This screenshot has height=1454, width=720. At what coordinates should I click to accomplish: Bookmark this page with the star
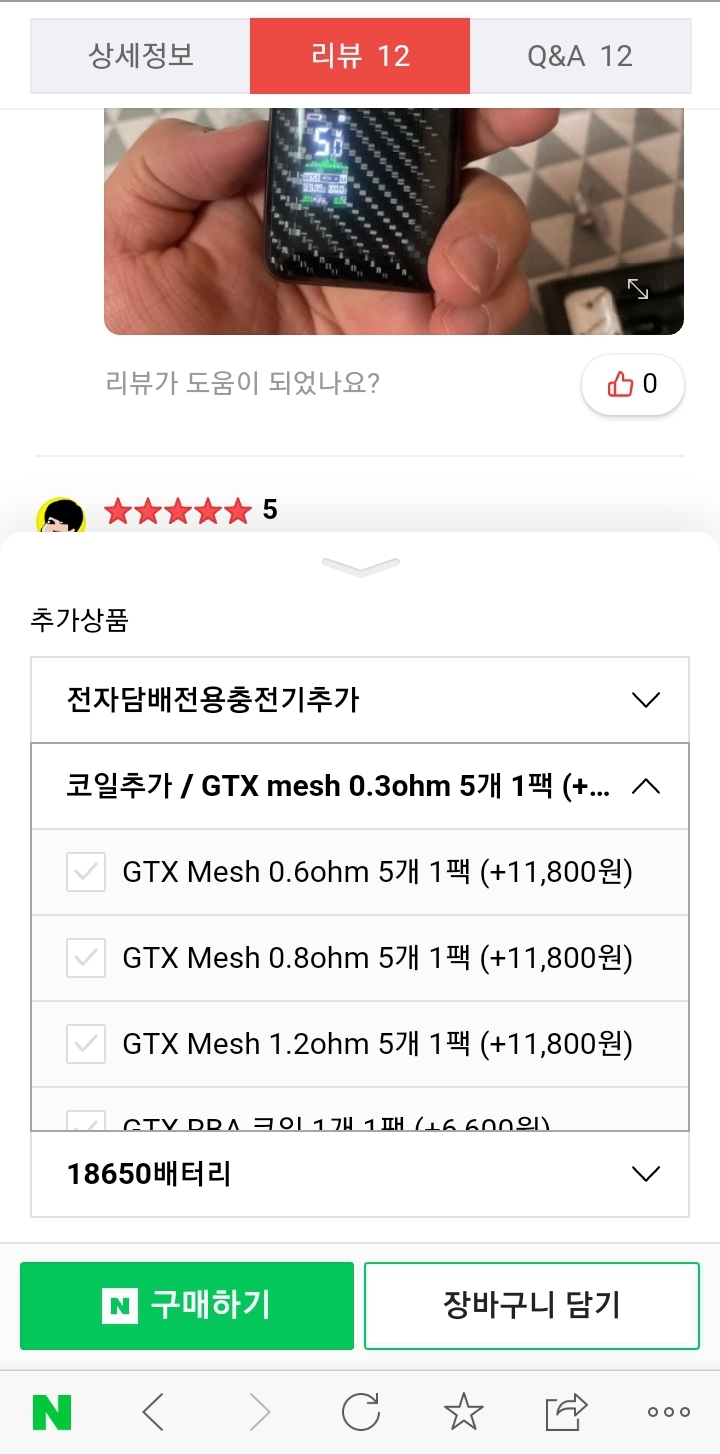point(463,1412)
